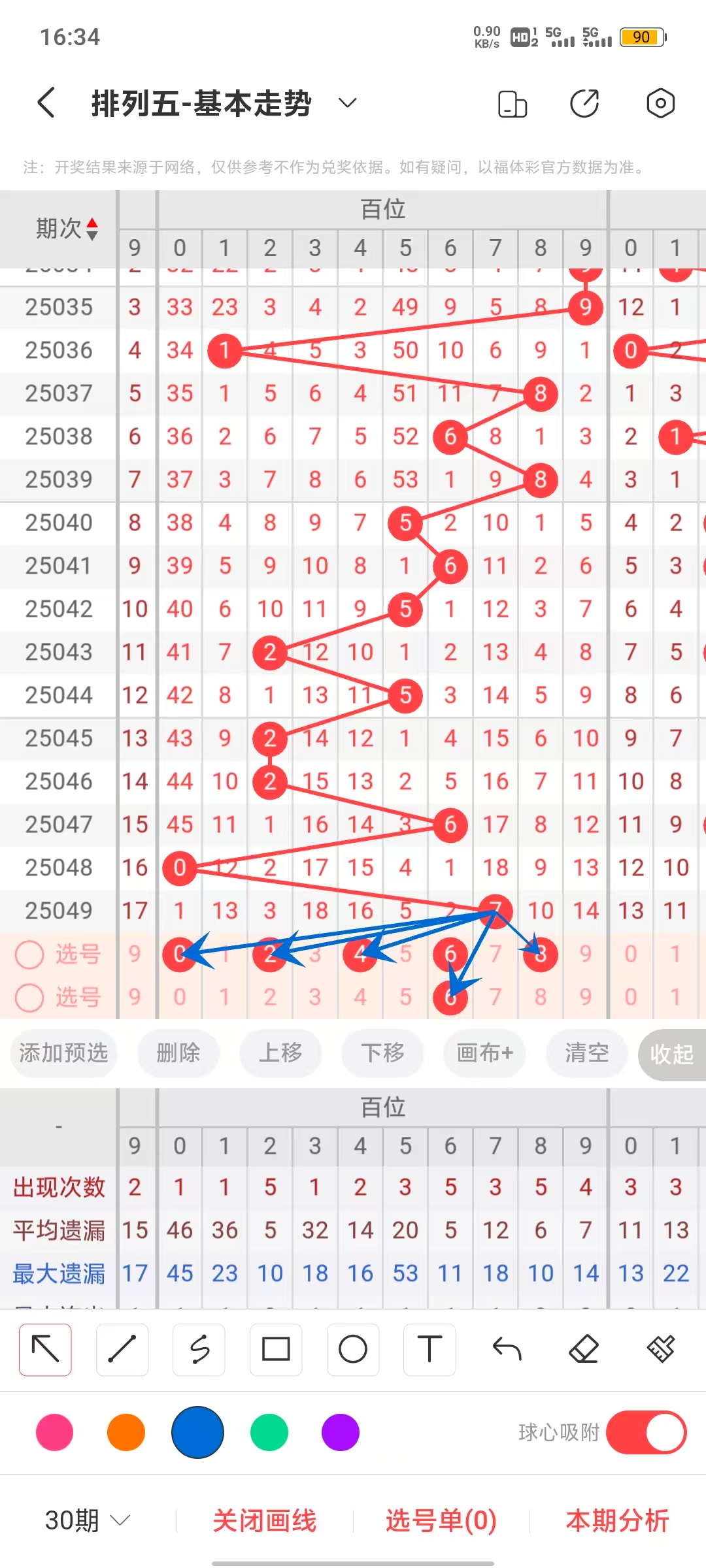Image resolution: width=706 pixels, height=1568 pixels.
Task: Open the settings hexagon icon
Action: 660,103
